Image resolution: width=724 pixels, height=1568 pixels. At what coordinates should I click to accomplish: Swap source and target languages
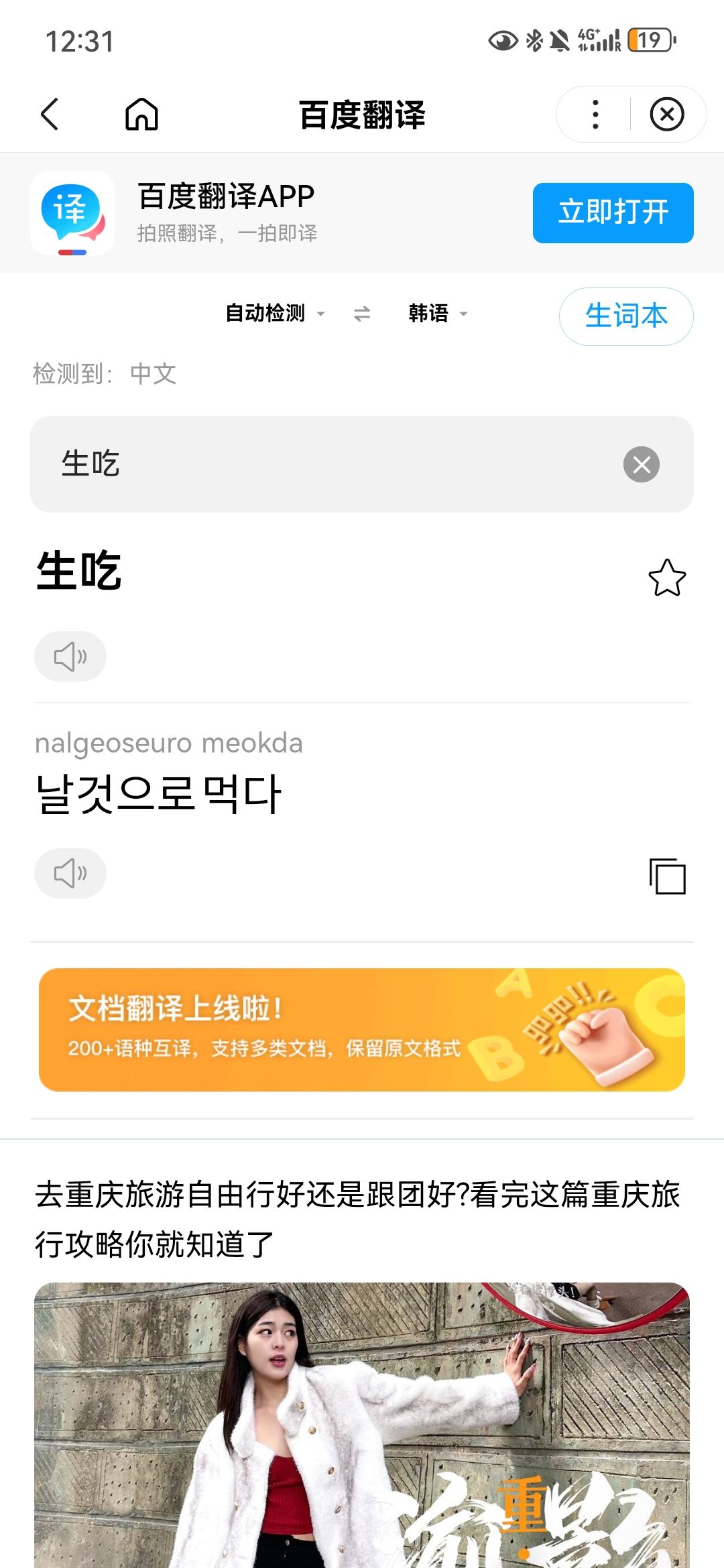point(362,314)
